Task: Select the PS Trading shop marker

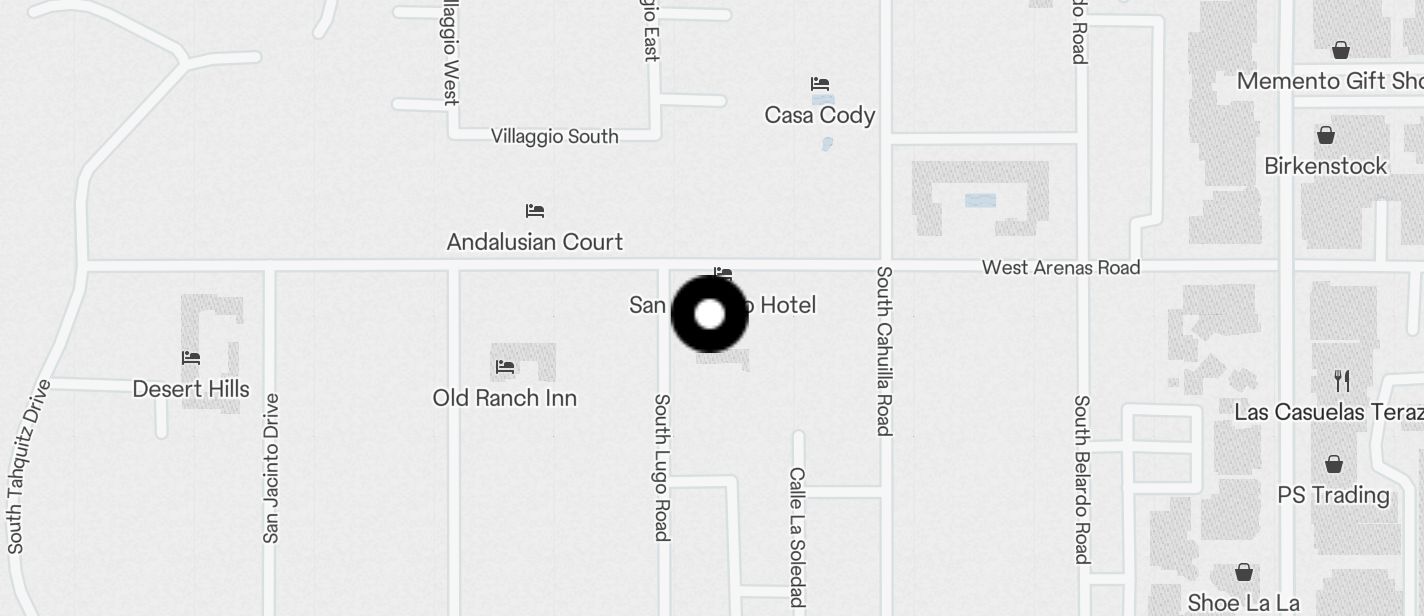Action: point(1334,464)
